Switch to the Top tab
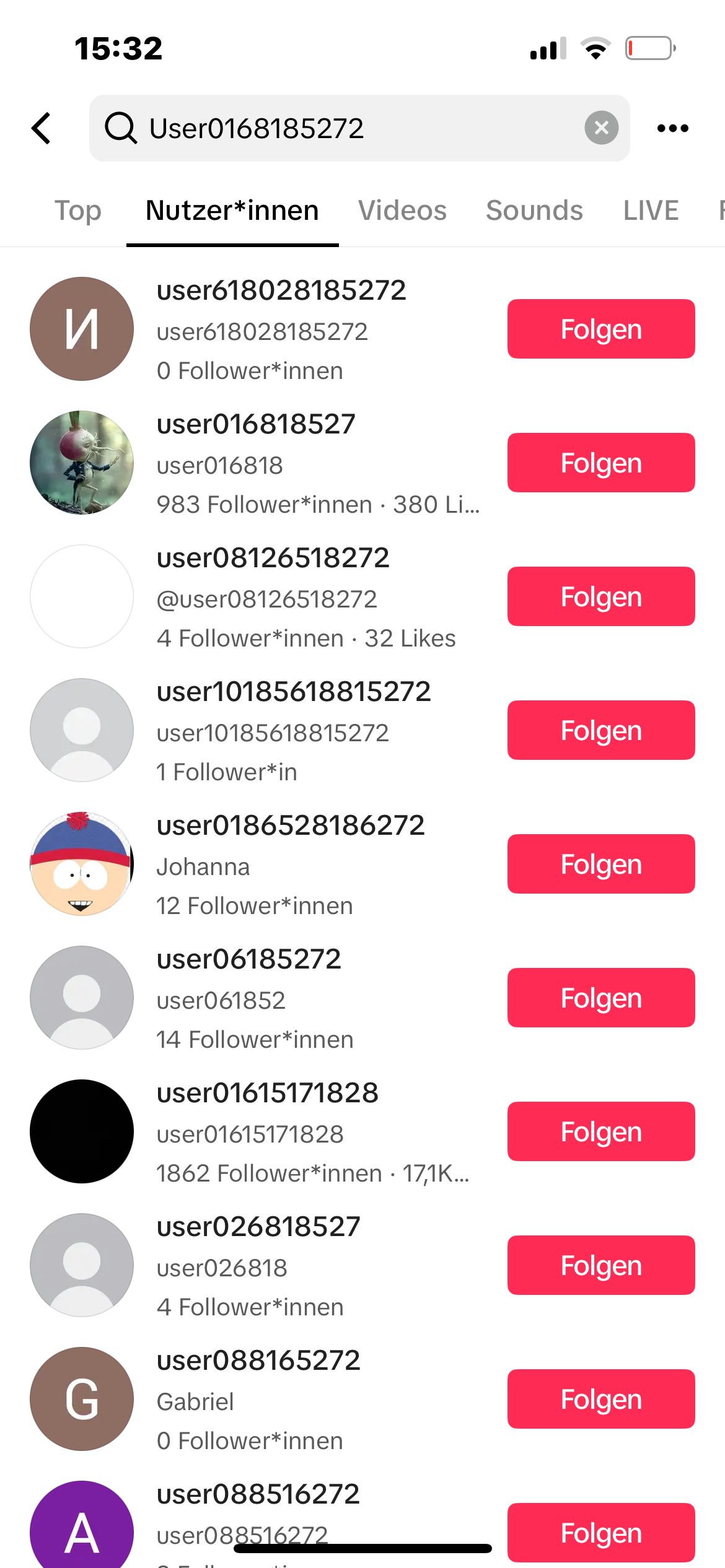This screenshot has width=725, height=1568. (77, 211)
